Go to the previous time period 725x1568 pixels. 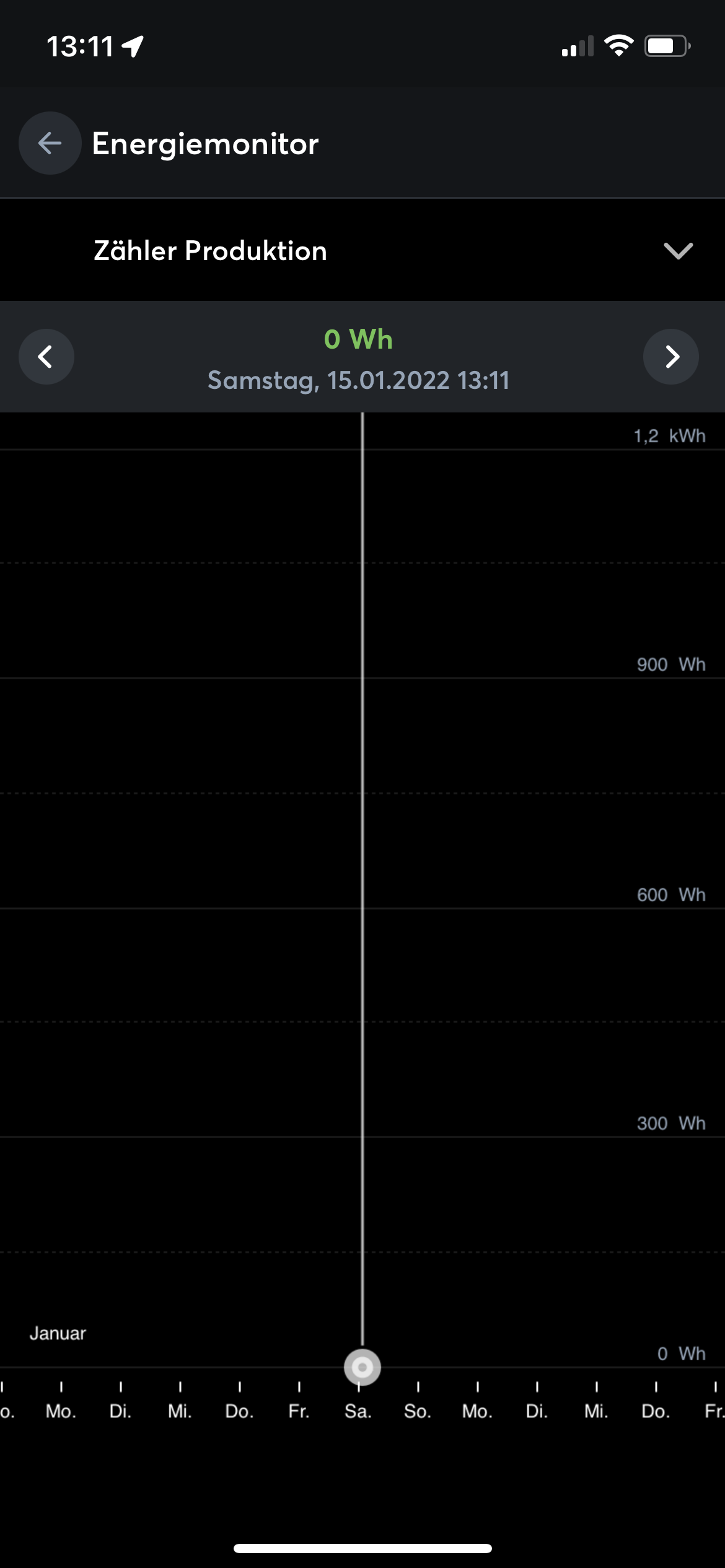46,357
